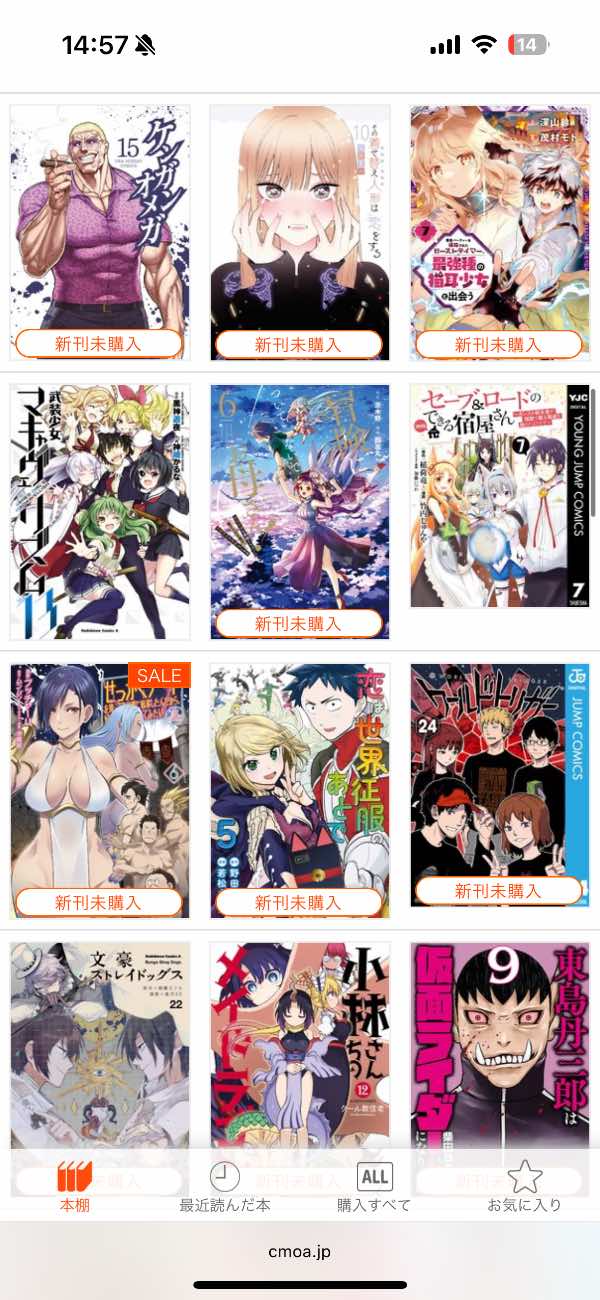600x1300 pixels.
Task: Open the セーブ&ロードのできる宿屋さん volume 7 cover
Action: [x=499, y=495]
